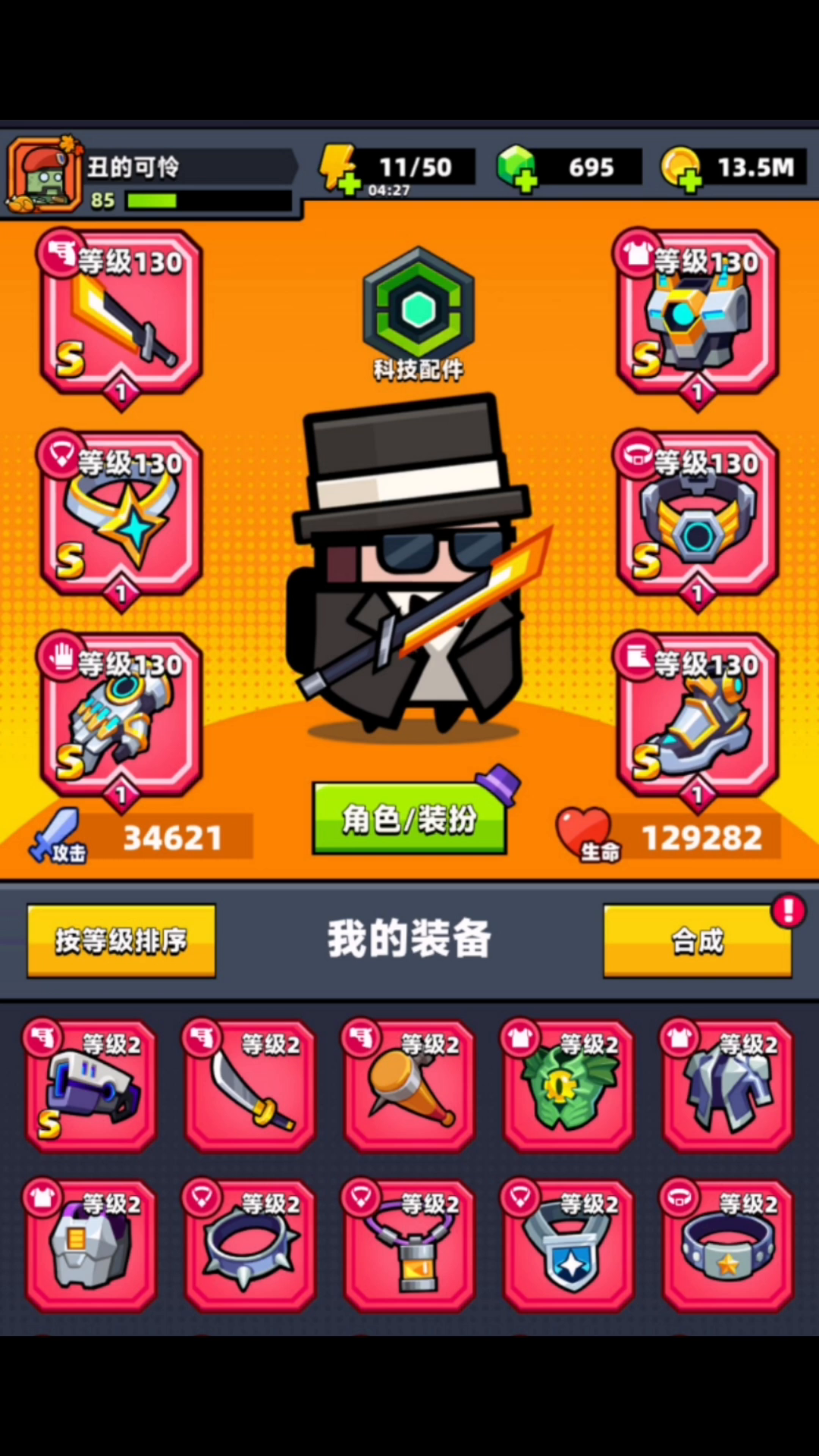819x1456 pixels.
Task: Select equipped level 130 flame sword
Action: click(121, 315)
